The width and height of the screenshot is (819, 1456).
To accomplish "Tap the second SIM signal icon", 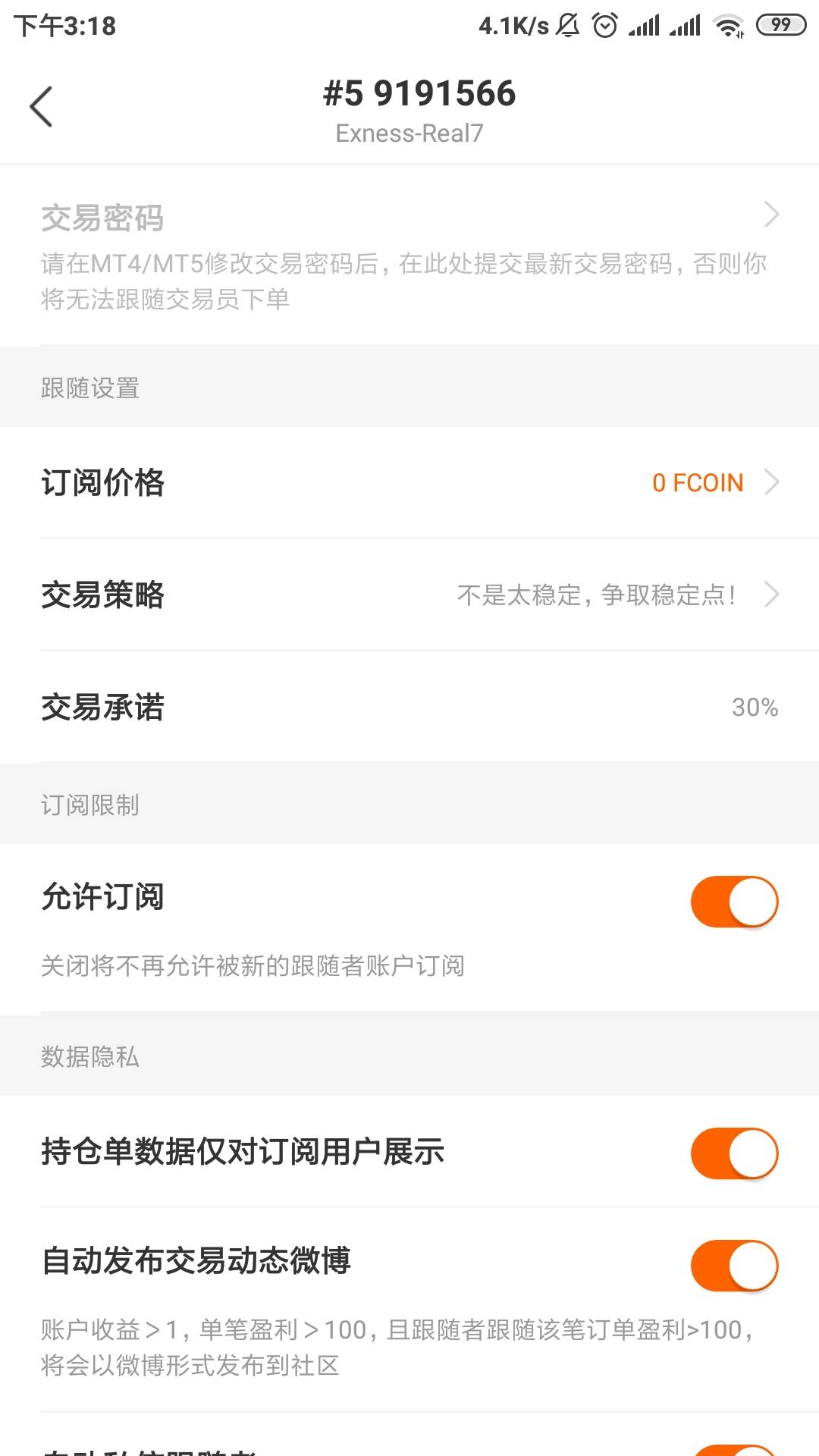I will click(x=686, y=24).
